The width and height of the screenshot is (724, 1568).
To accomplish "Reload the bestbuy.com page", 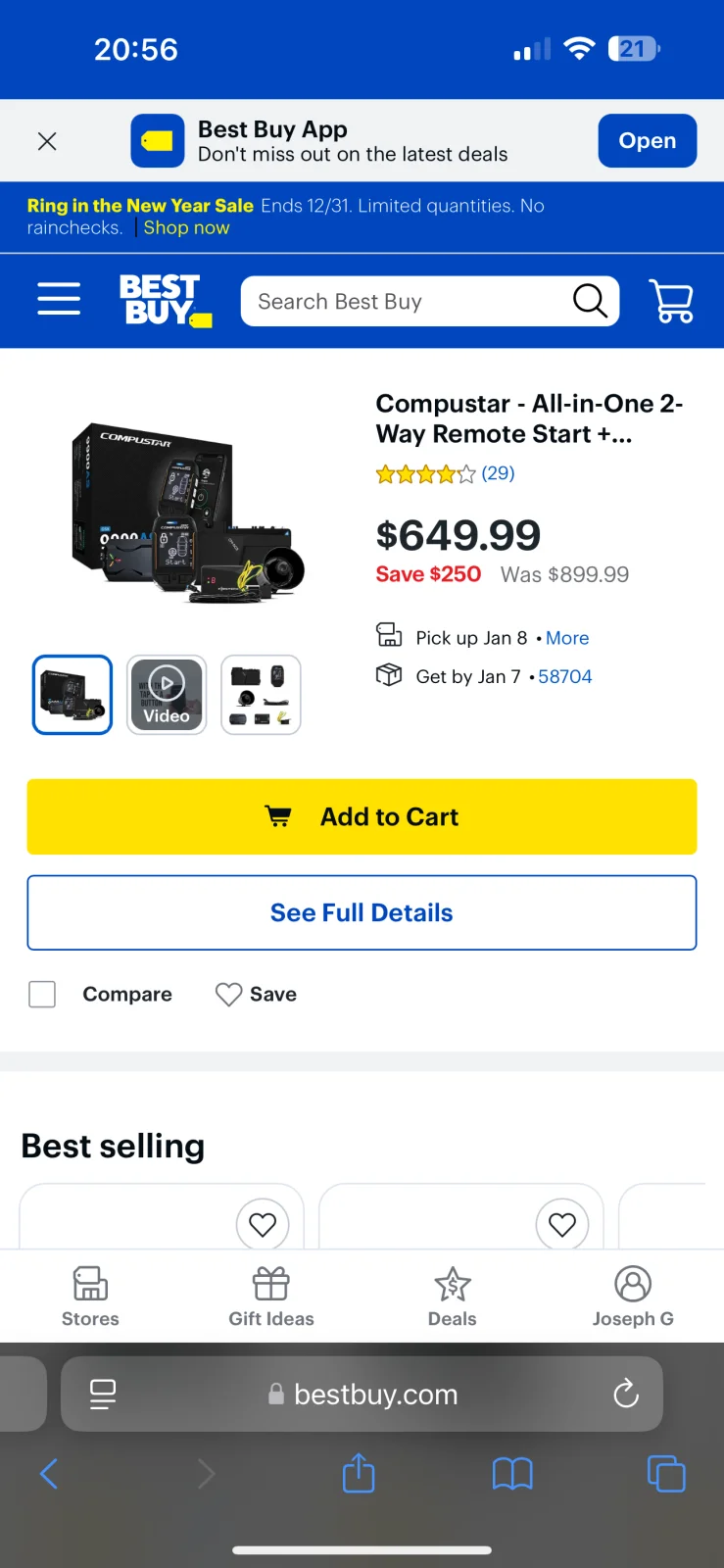I will point(625,1394).
